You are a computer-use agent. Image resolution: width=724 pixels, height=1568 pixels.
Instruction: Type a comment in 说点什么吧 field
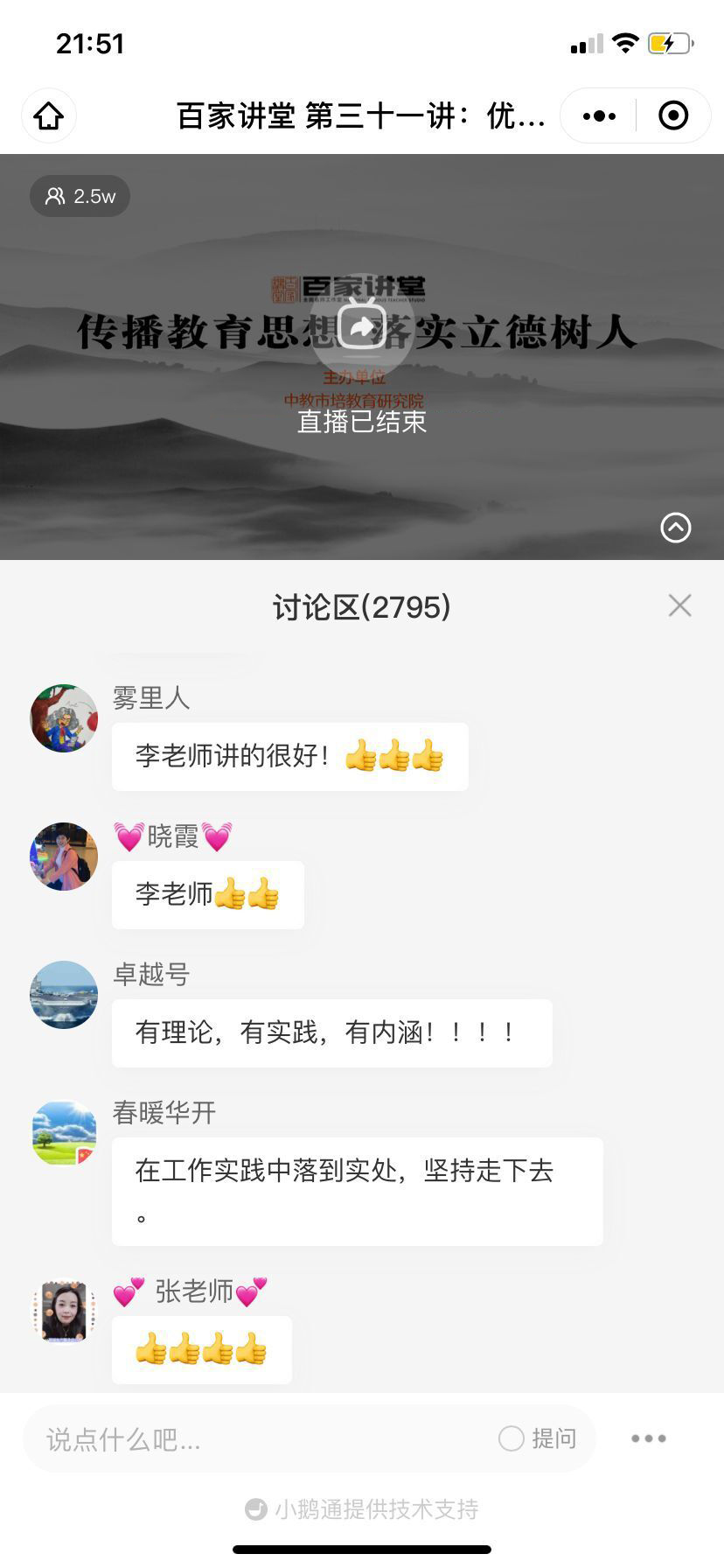262,1439
